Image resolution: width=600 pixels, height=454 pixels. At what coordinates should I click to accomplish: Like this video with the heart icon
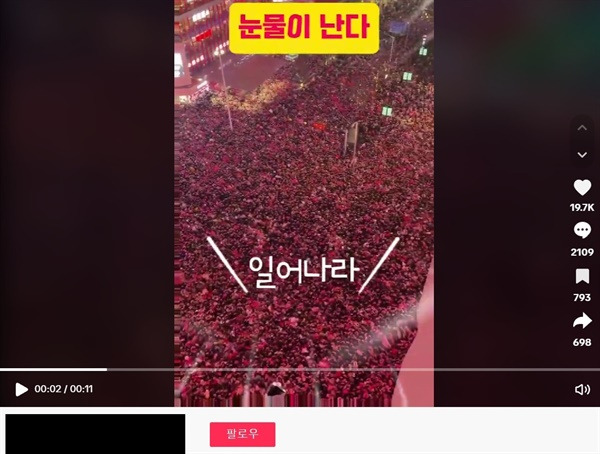[x=582, y=187]
